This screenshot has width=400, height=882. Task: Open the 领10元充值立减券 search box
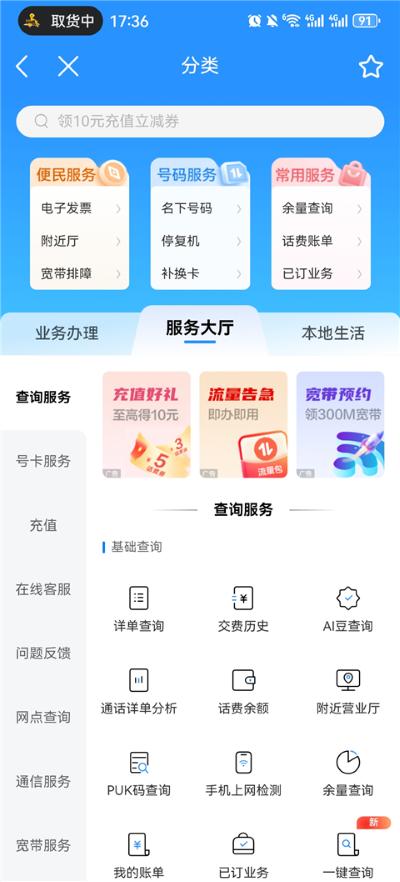(200, 122)
